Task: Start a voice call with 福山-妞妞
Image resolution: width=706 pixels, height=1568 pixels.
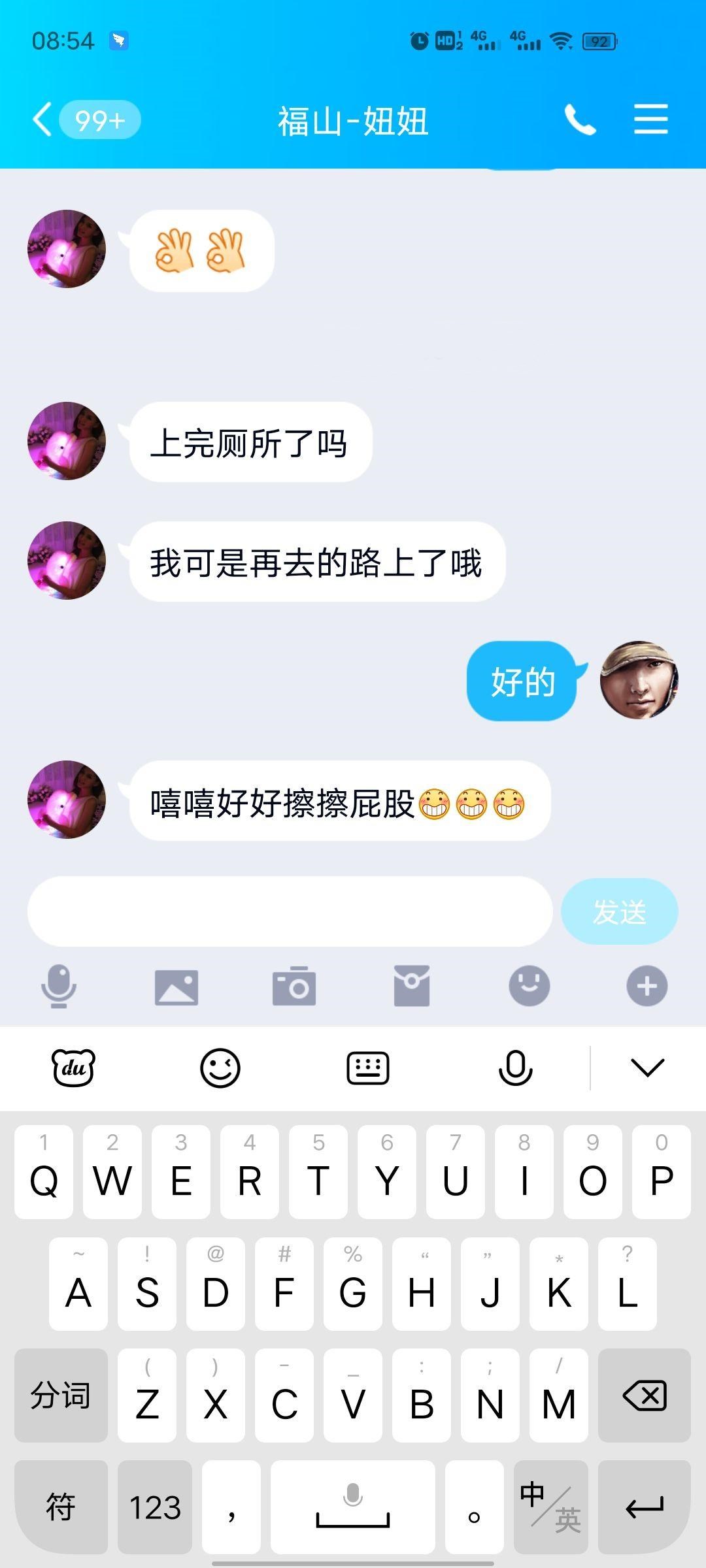Action: pos(580,120)
